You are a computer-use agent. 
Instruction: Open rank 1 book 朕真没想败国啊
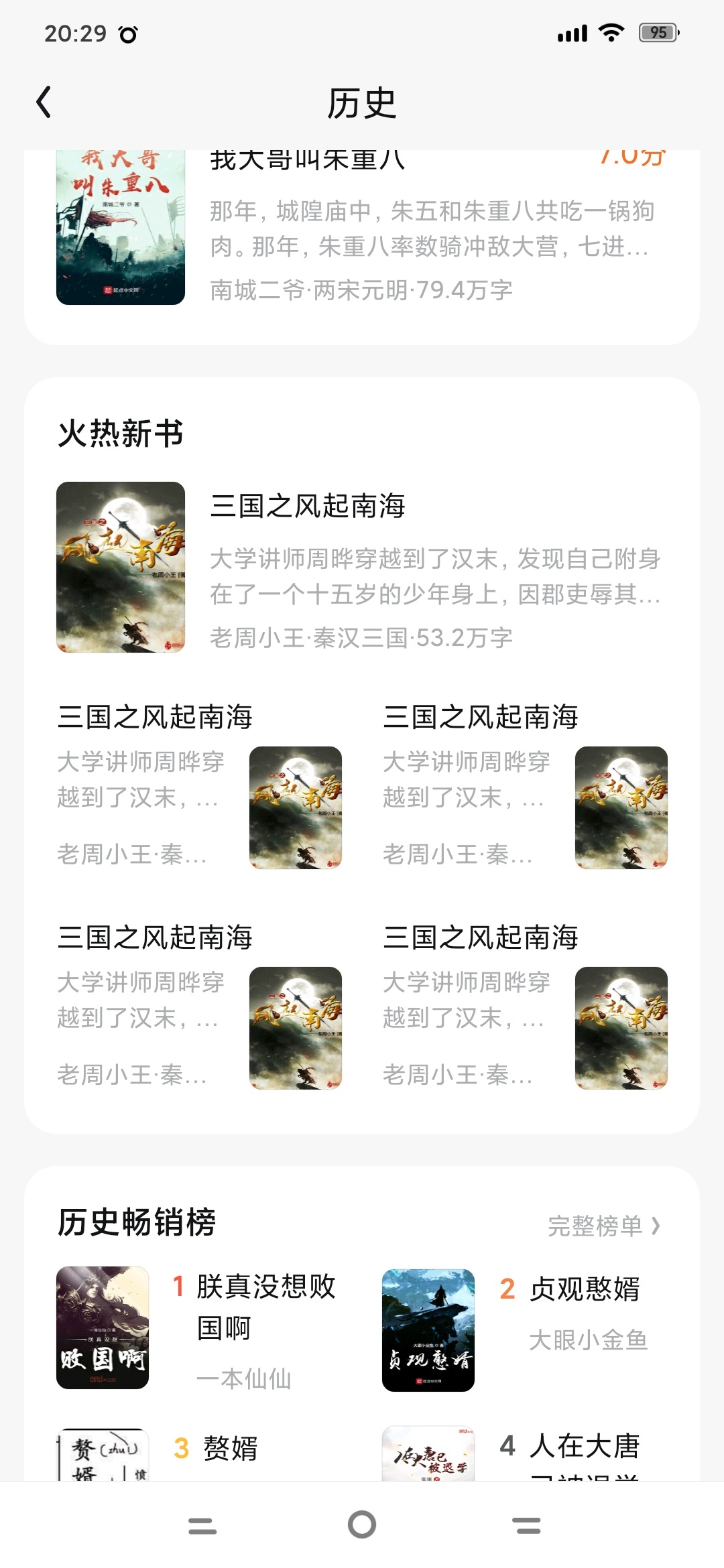(265, 1307)
